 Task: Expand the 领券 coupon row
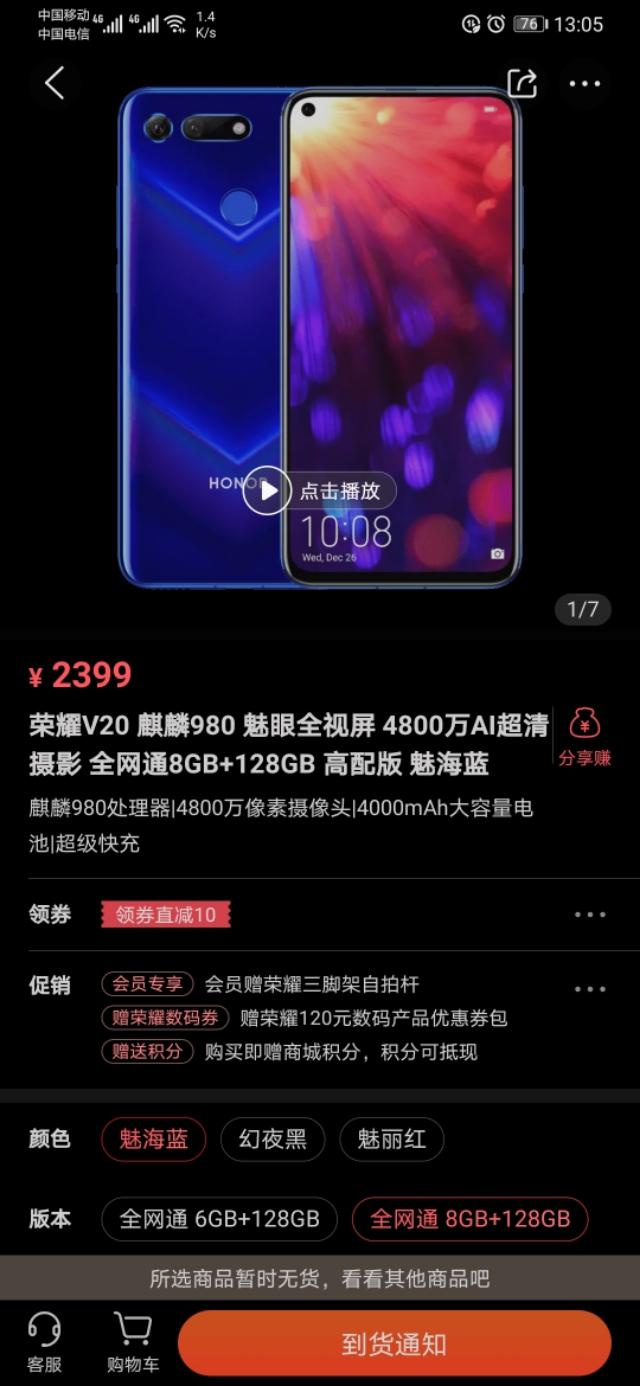point(590,915)
